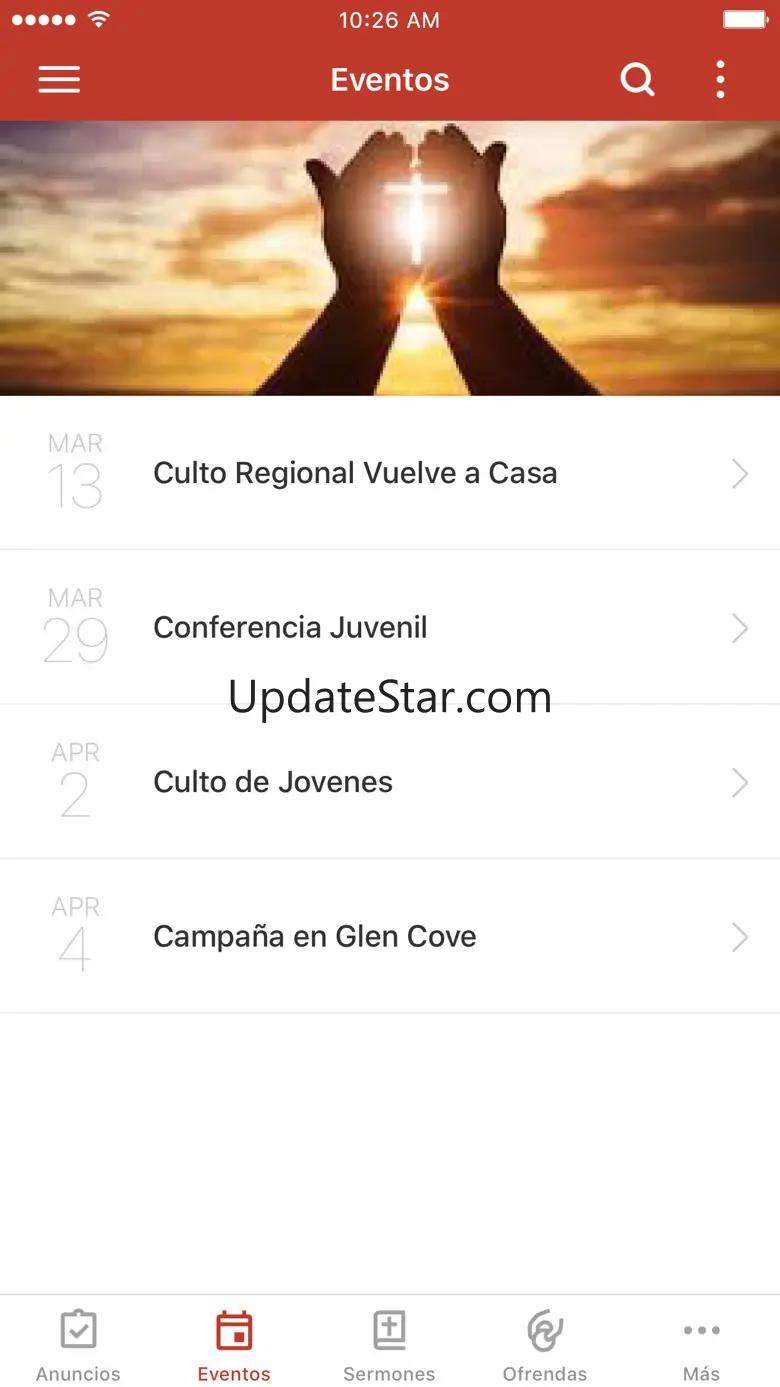The width and height of the screenshot is (780, 1387).
Task: Go to the Eventos tab
Action: coord(234,1344)
